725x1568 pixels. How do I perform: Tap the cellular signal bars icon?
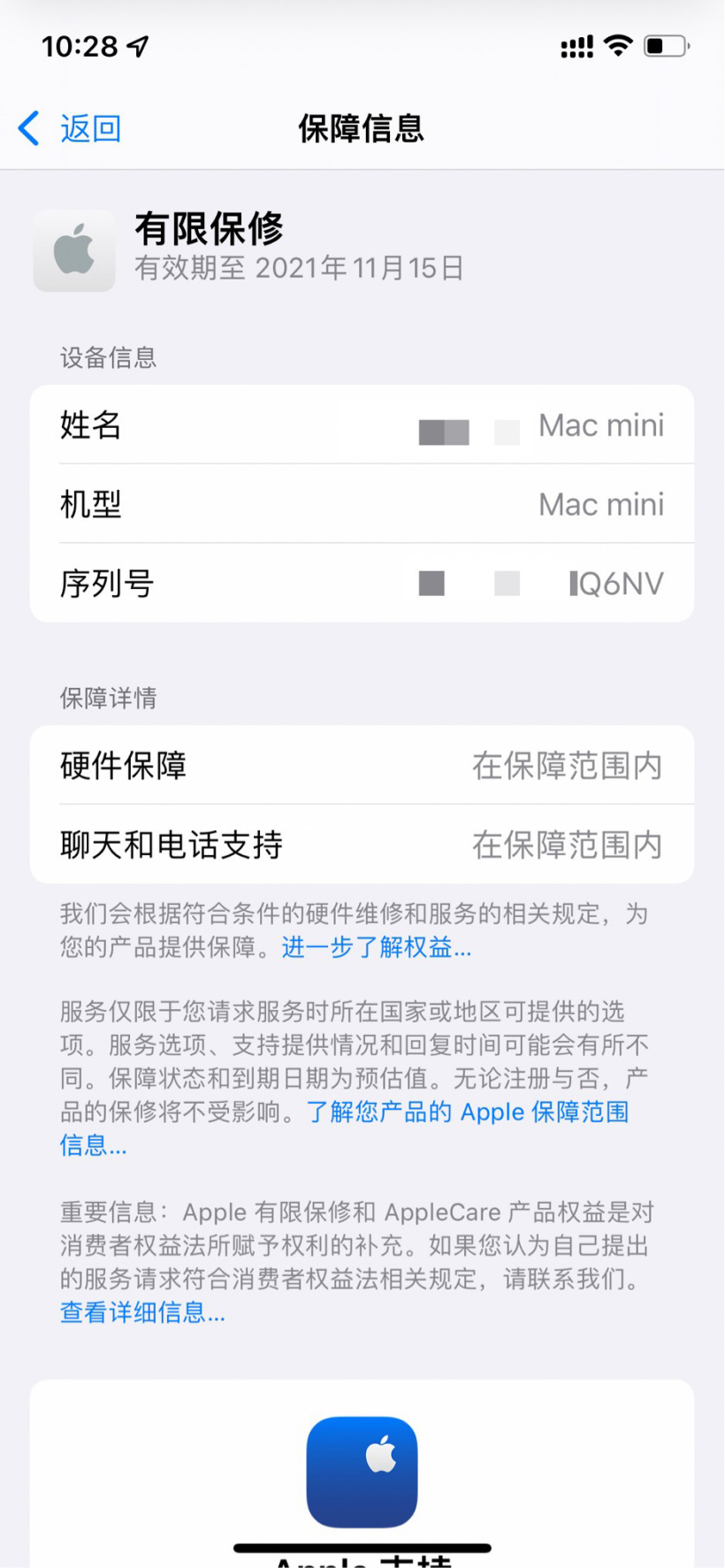[575, 46]
